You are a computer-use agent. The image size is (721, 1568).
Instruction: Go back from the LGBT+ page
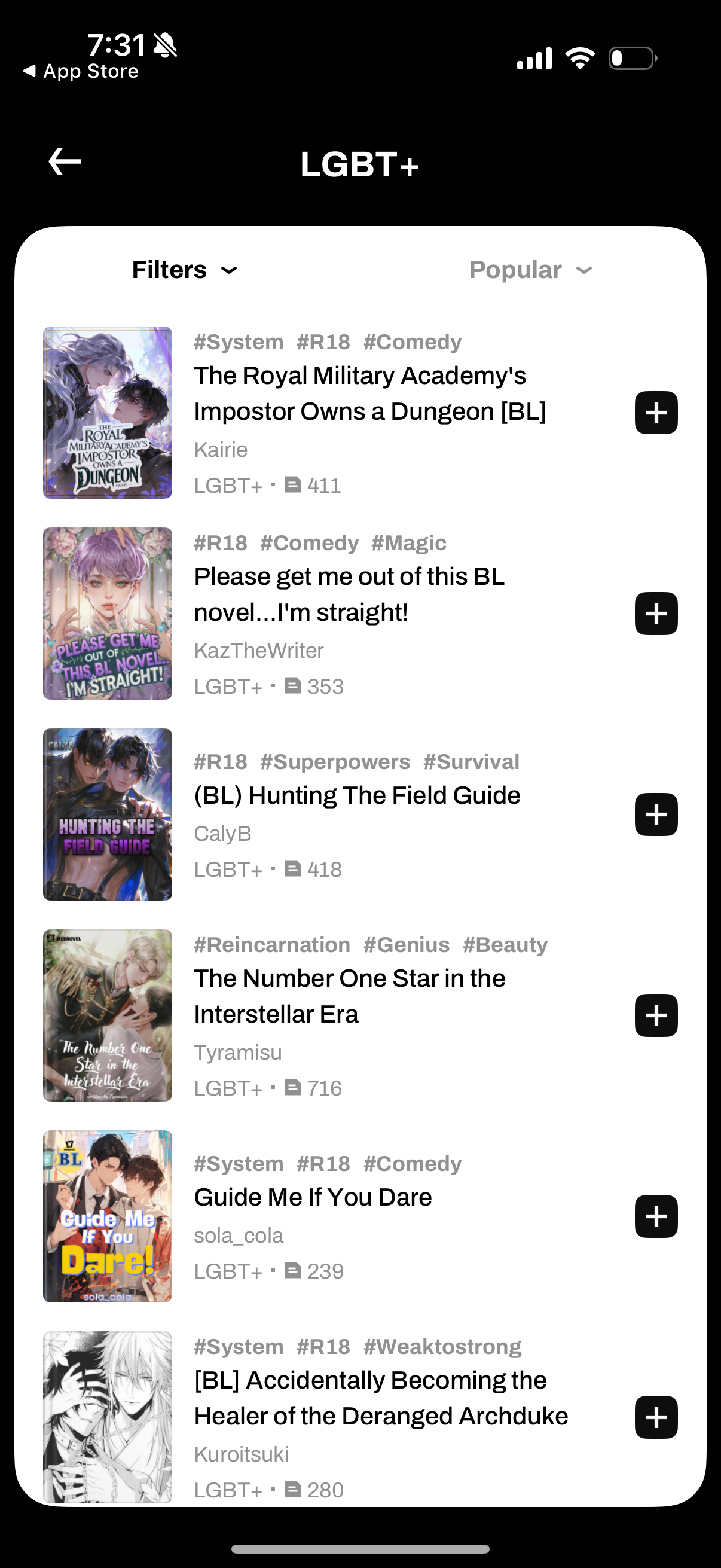63,161
